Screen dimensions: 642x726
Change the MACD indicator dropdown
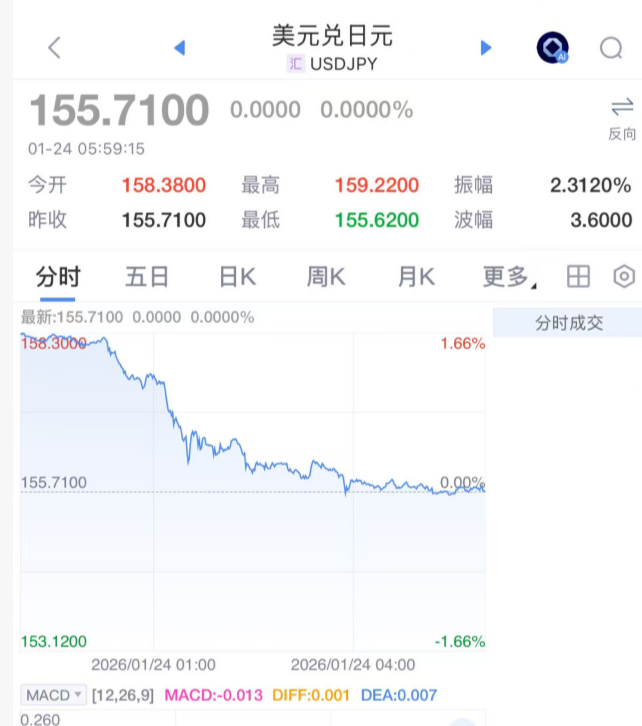(53, 694)
